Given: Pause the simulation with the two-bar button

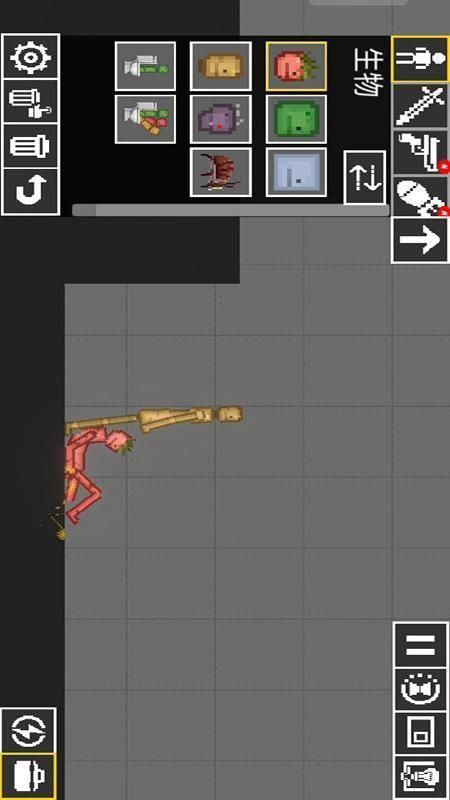Looking at the screenshot, I should coord(421,645).
